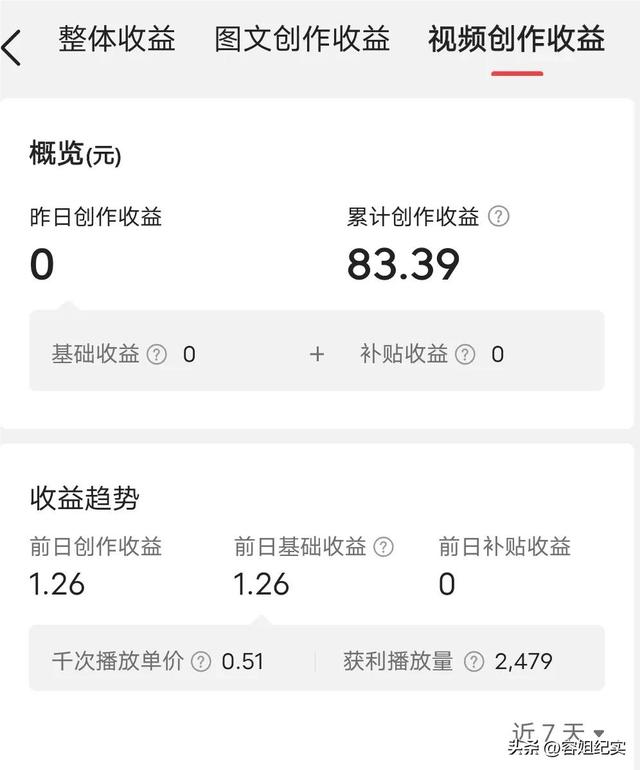Open the 图文创作收益 tab

coord(302,40)
